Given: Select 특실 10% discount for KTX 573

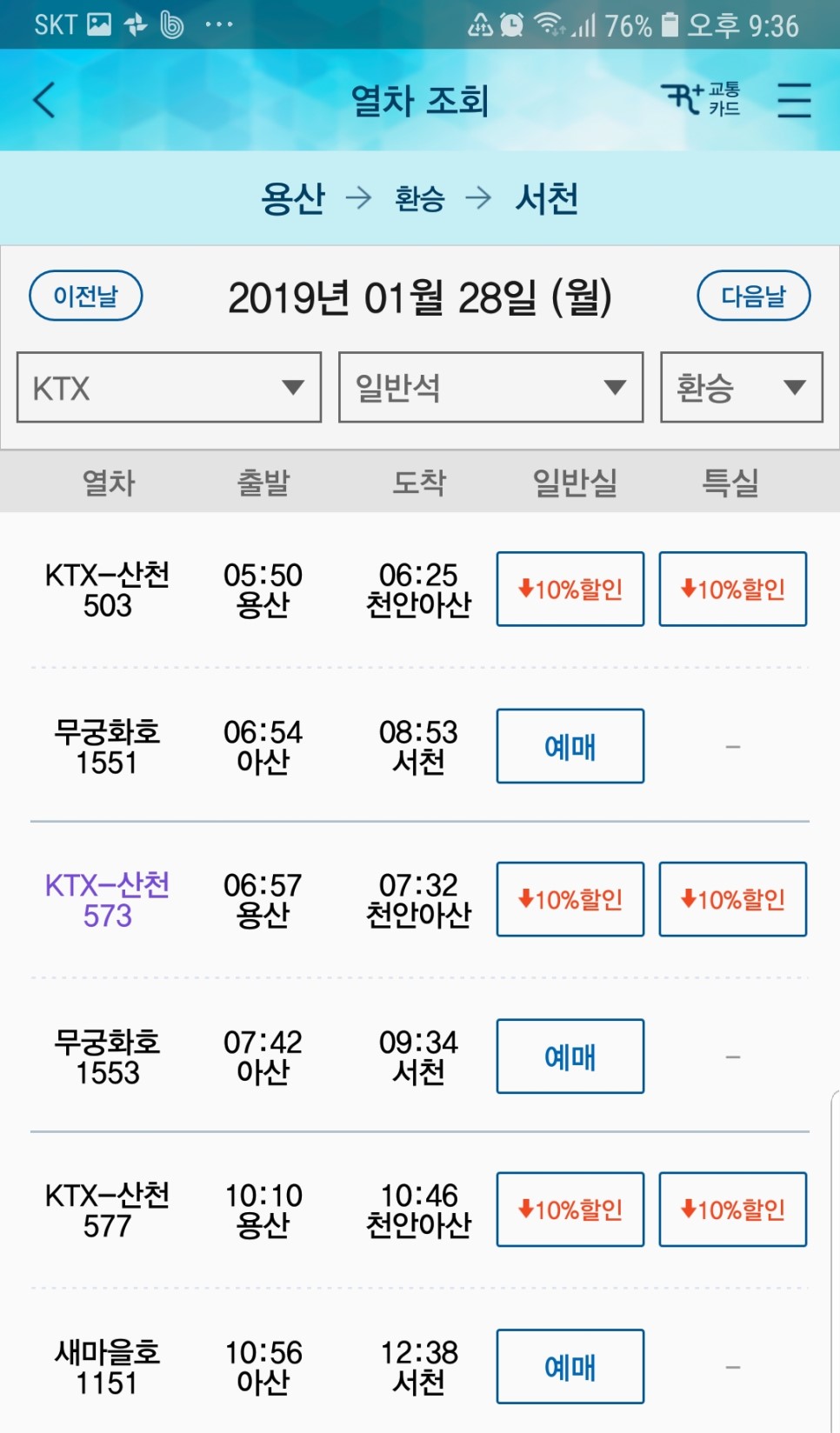Looking at the screenshot, I should pyautogui.click(x=733, y=899).
